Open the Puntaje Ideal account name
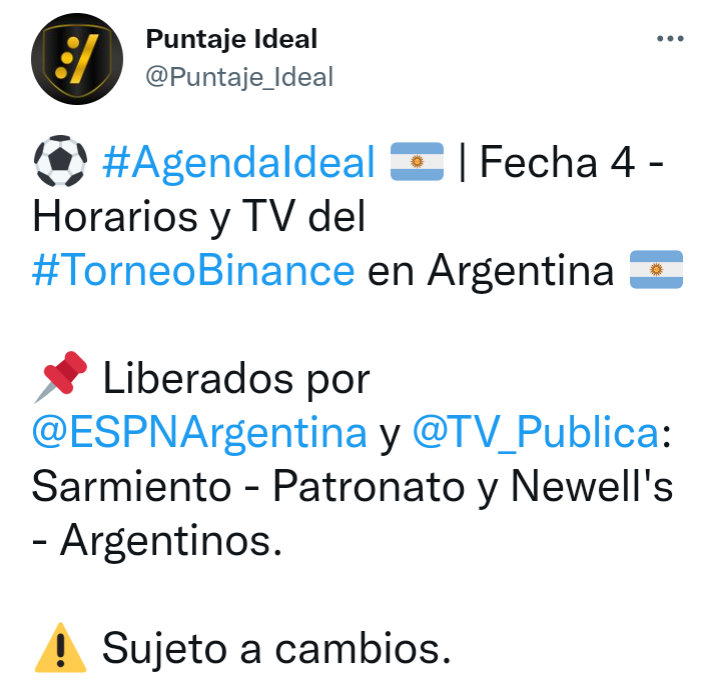Viewport: 719px width, 690px height. click(x=231, y=39)
